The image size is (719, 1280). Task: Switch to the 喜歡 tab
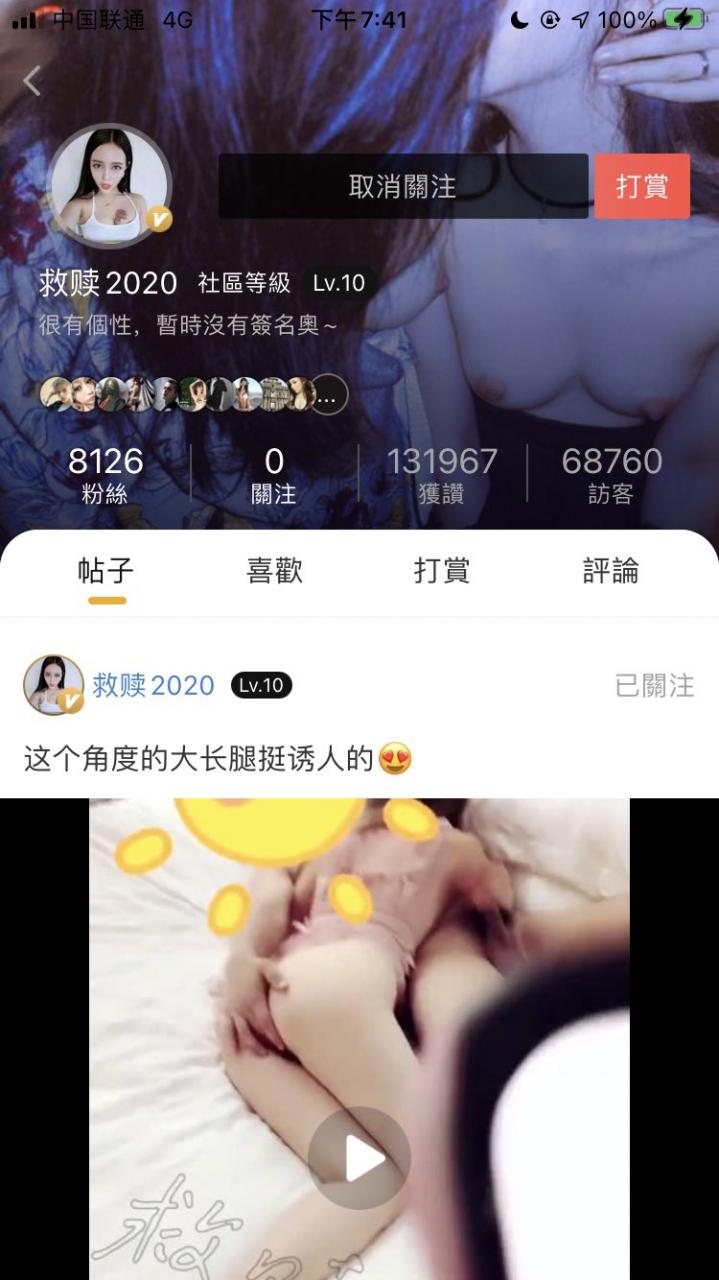(x=274, y=572)
